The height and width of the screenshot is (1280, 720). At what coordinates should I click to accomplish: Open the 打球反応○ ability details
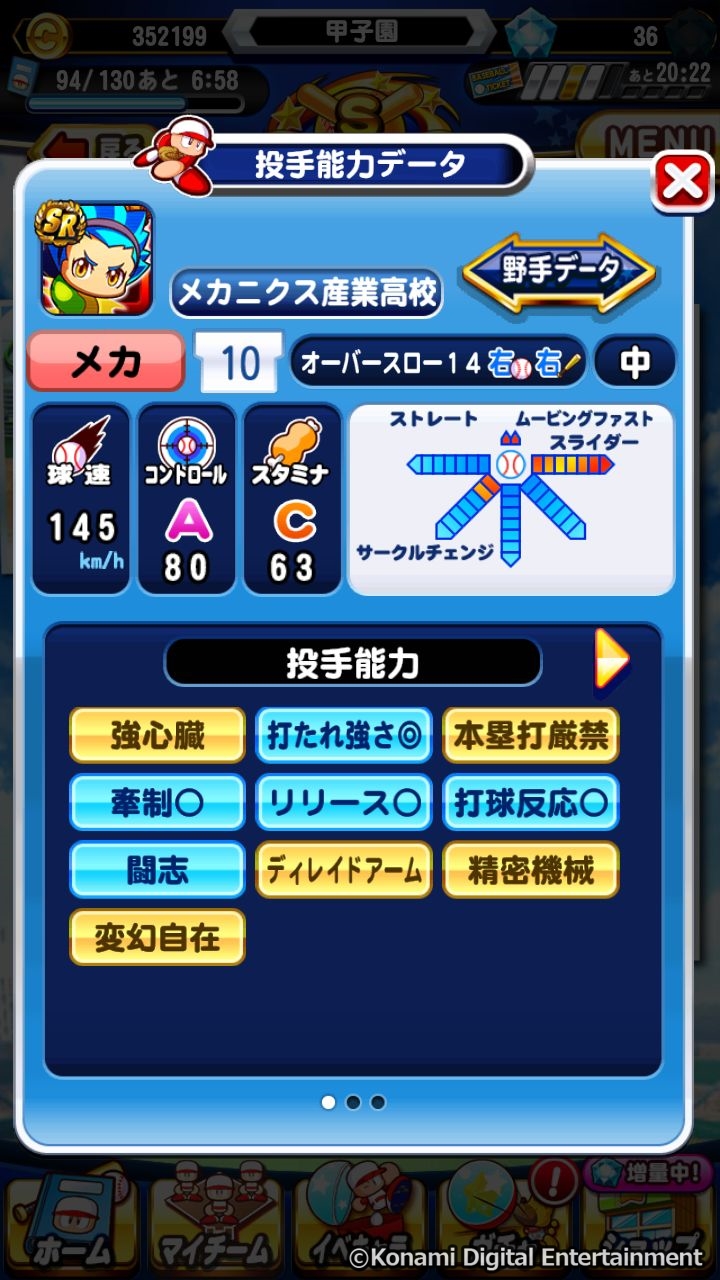530,802
